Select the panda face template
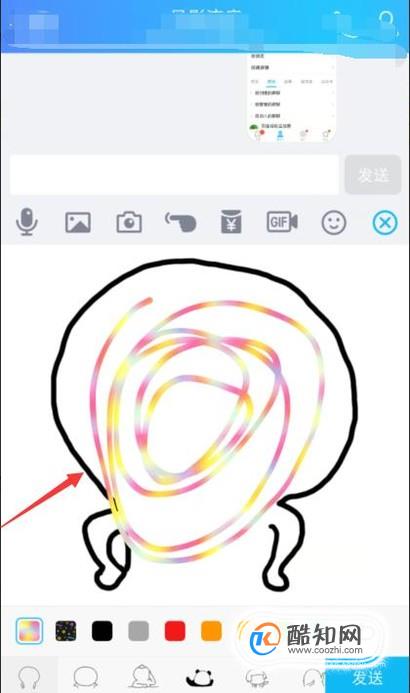 tap(200, 677)
